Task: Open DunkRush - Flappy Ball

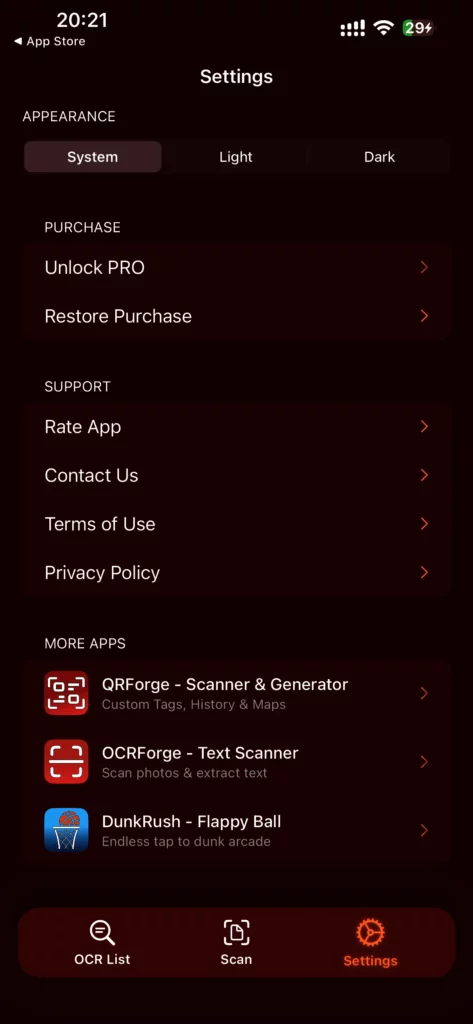Action: (236, 830)
